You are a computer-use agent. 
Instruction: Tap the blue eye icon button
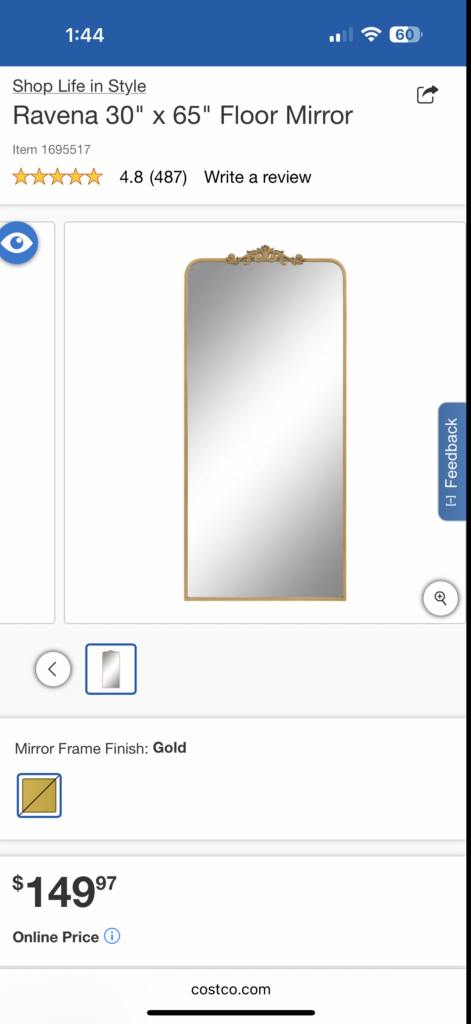tap(18, 243)
